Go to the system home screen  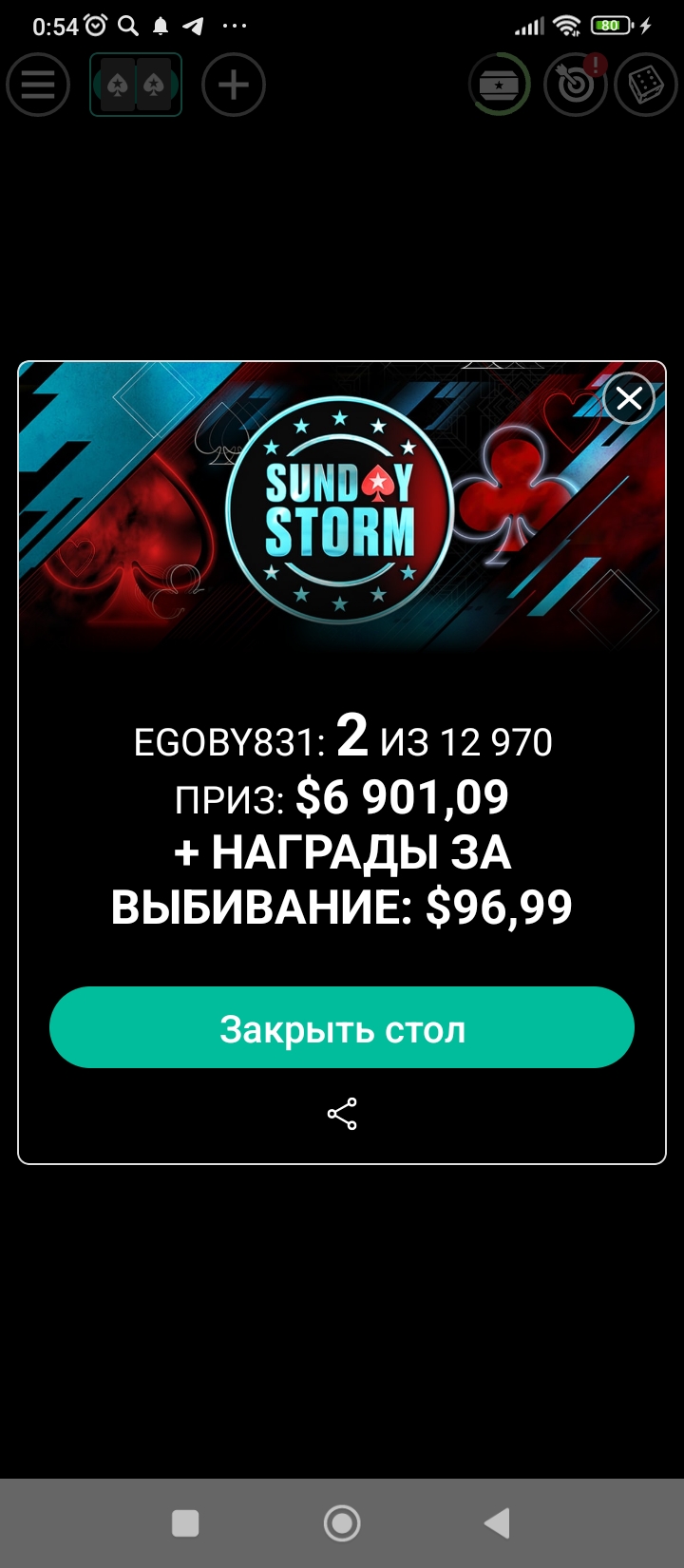pyautogui.click(x=342, y=1523)
